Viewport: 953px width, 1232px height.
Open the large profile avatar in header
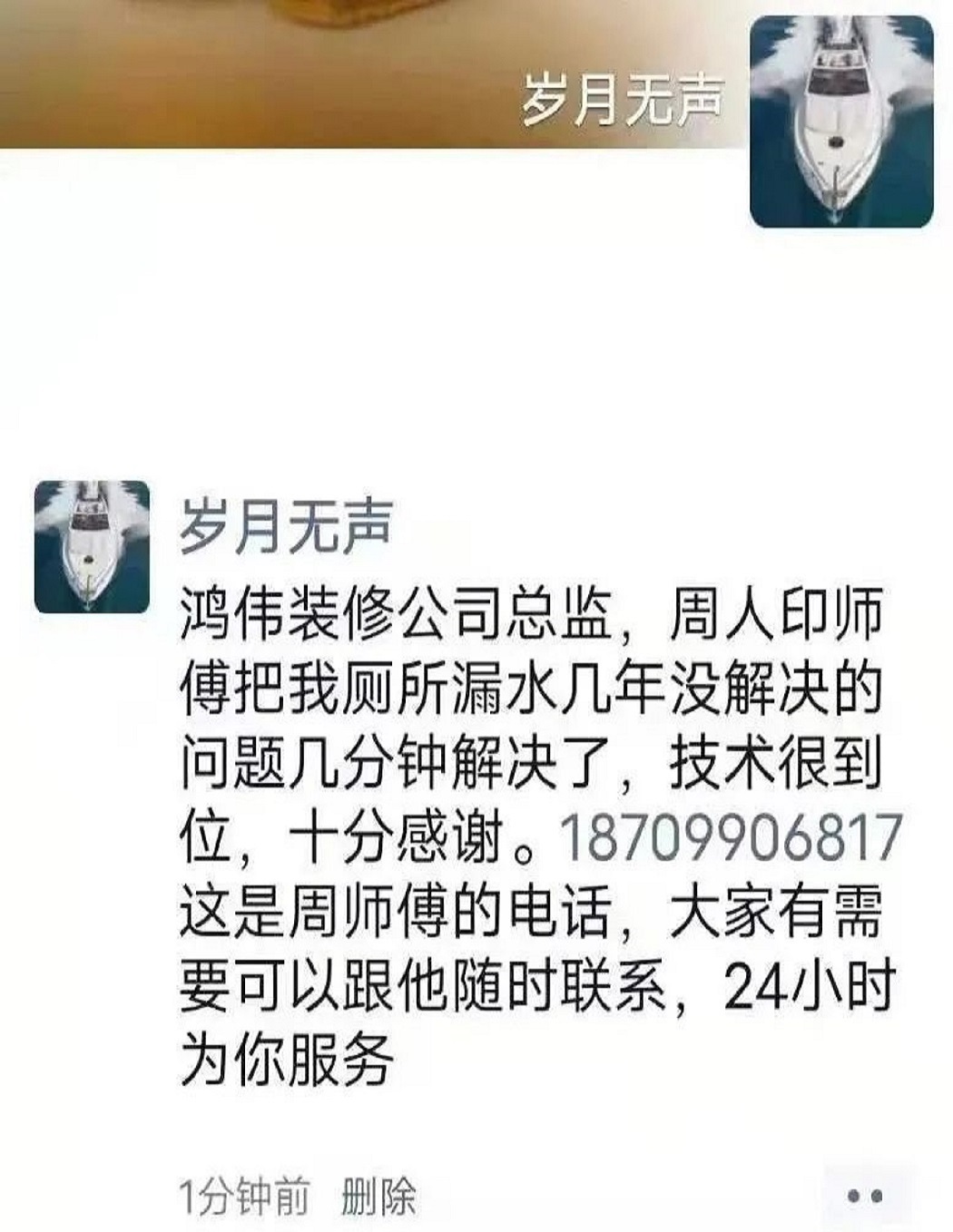[x=841, y=122]
